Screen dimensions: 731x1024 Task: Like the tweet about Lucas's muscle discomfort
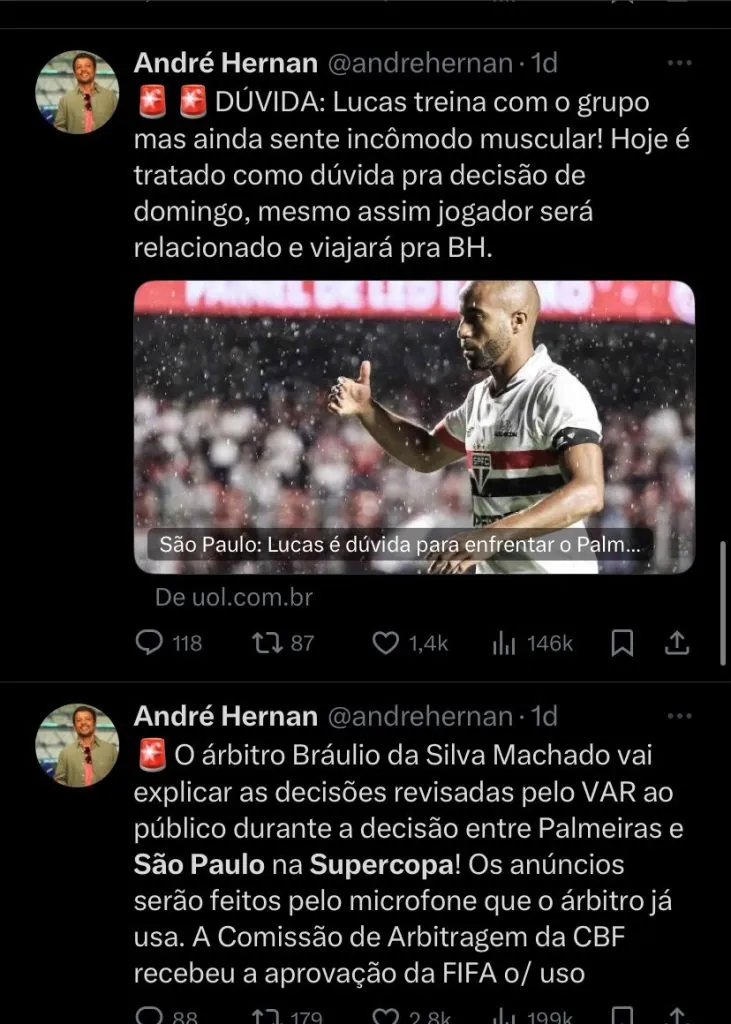(x=386, y=643)
